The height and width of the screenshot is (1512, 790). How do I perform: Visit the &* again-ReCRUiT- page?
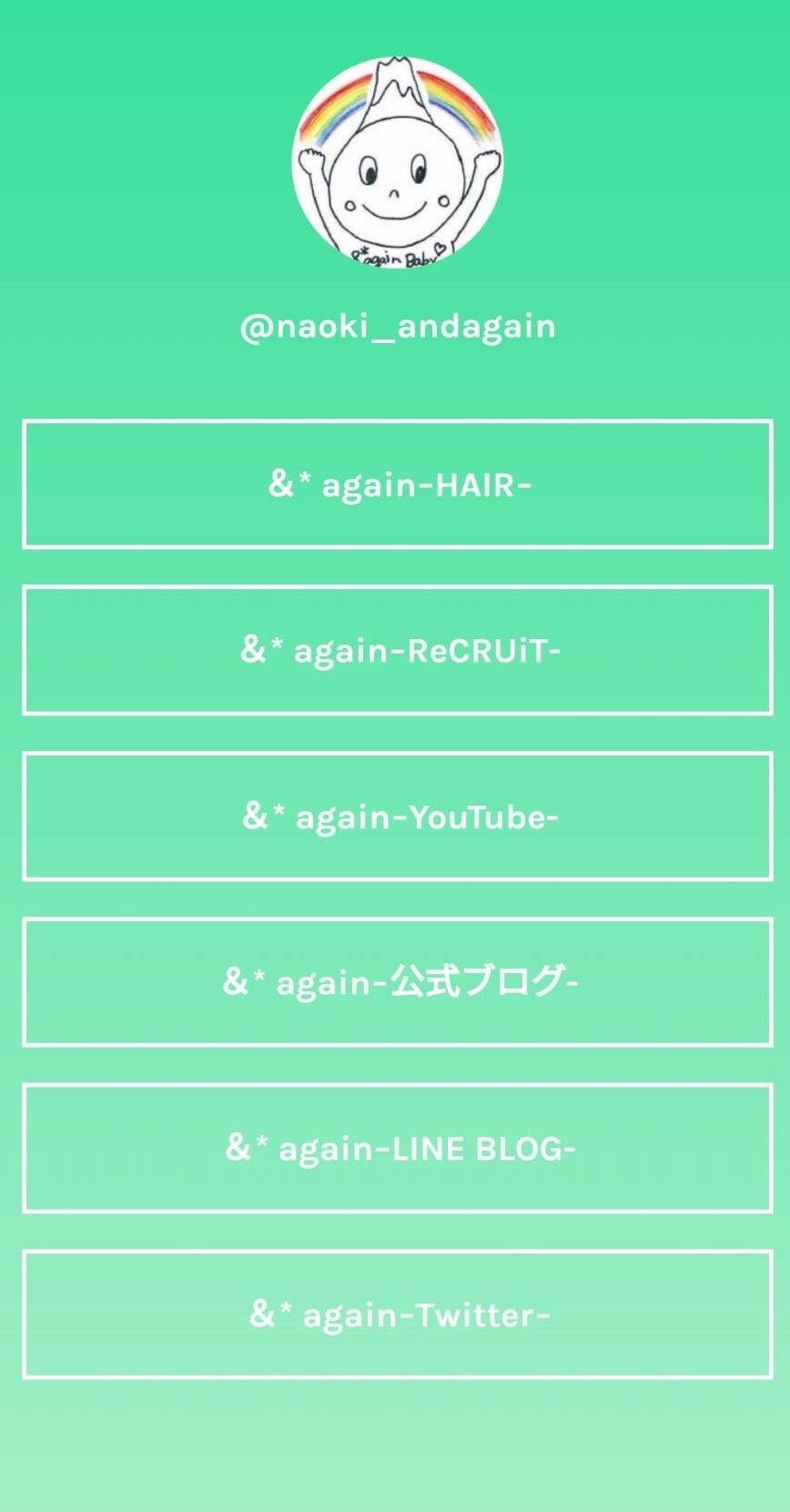[x=398, y=650]
